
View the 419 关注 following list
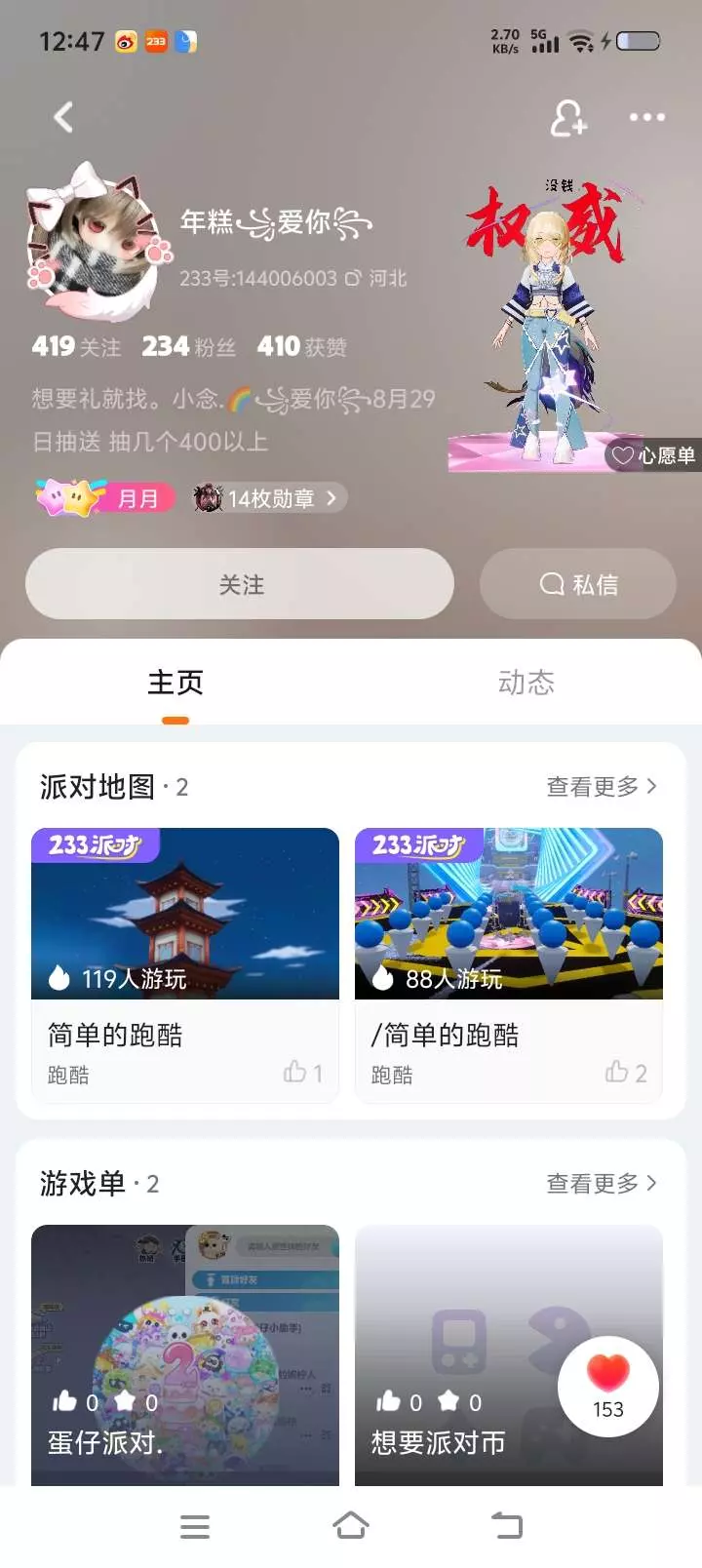(76, 346)
